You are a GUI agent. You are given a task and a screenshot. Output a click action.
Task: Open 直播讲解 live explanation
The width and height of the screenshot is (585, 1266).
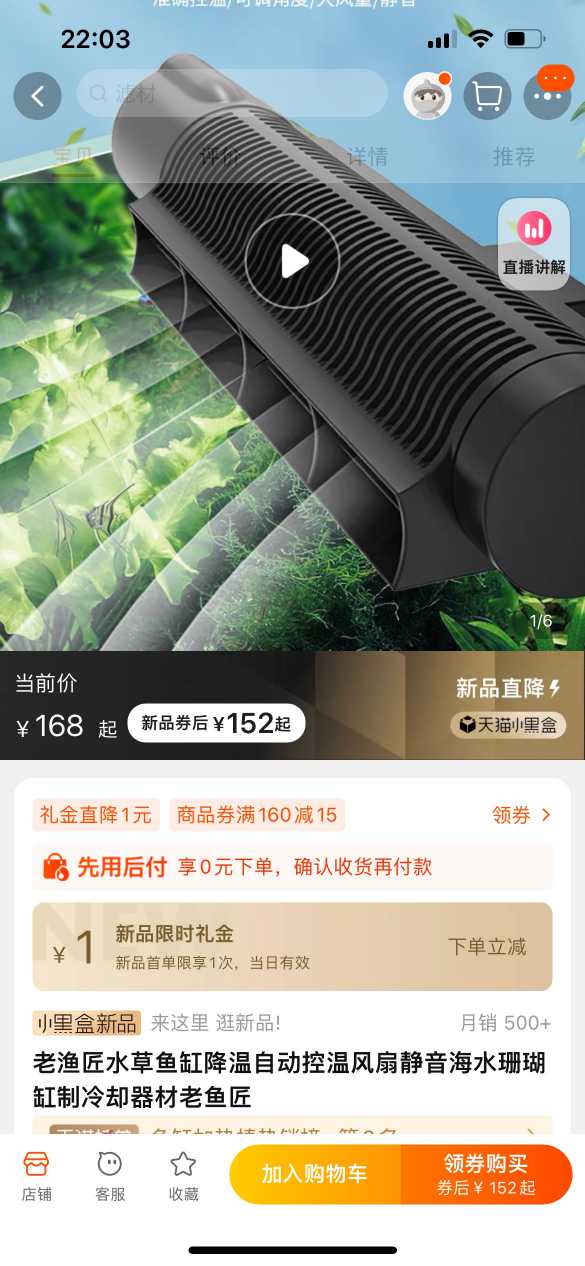click(534, 243)
